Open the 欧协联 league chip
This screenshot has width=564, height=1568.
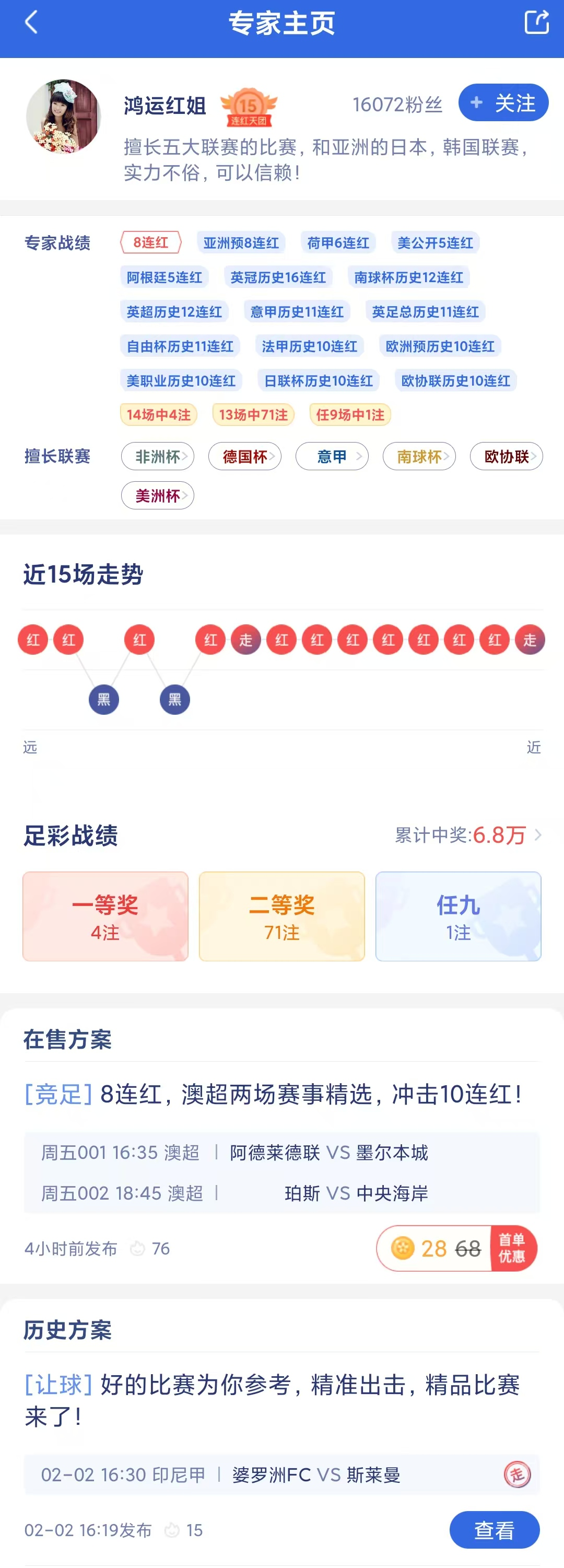tap(506, 457)
